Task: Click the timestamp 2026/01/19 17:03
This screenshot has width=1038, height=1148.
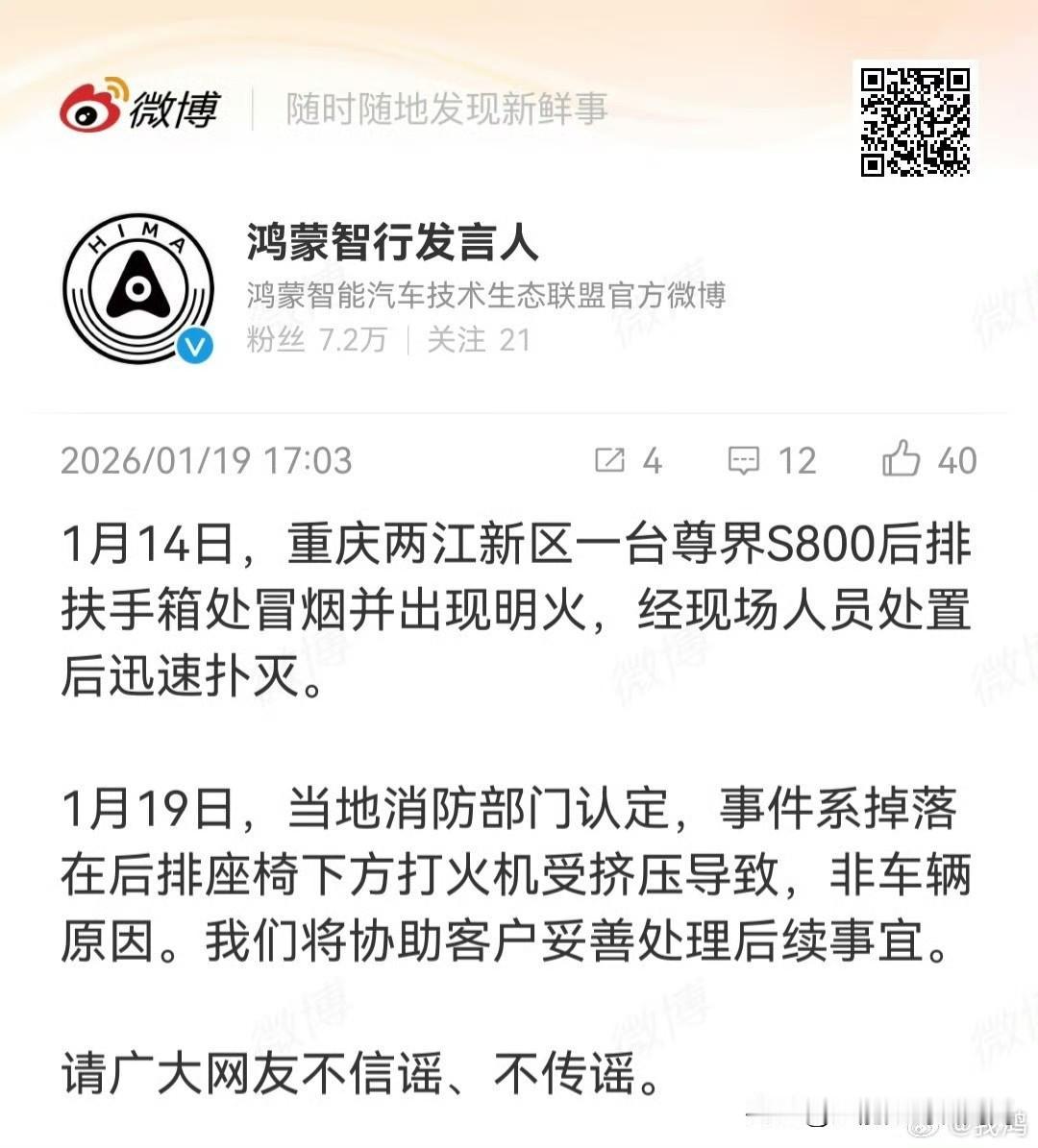Action: [208, 460]
